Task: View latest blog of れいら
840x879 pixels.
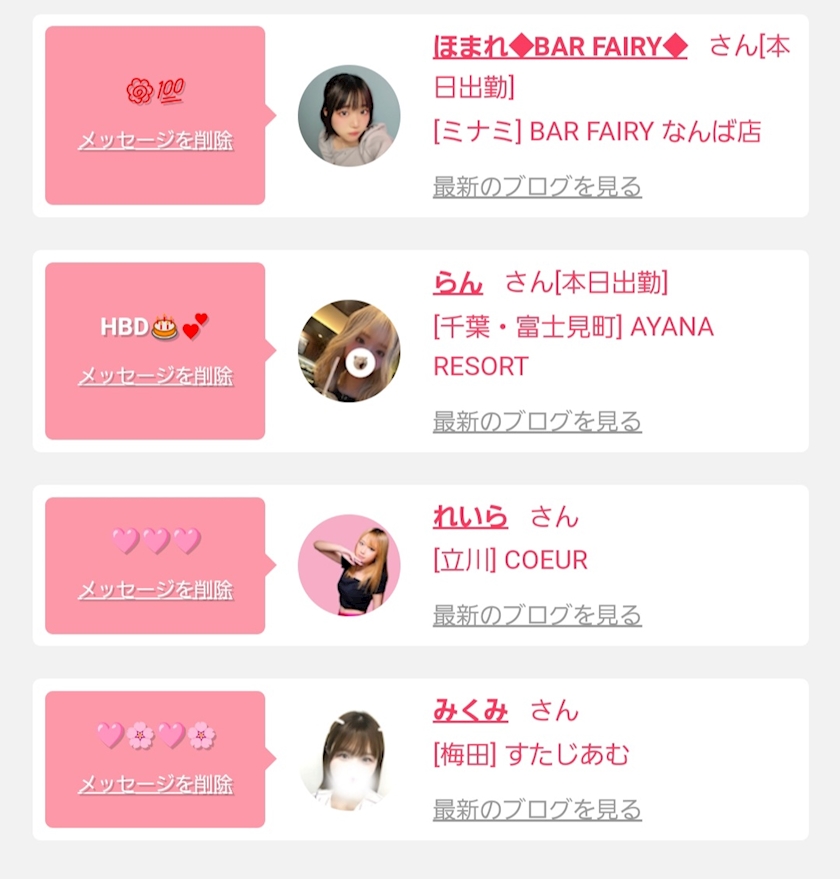Action: click(x=537, y=615)
